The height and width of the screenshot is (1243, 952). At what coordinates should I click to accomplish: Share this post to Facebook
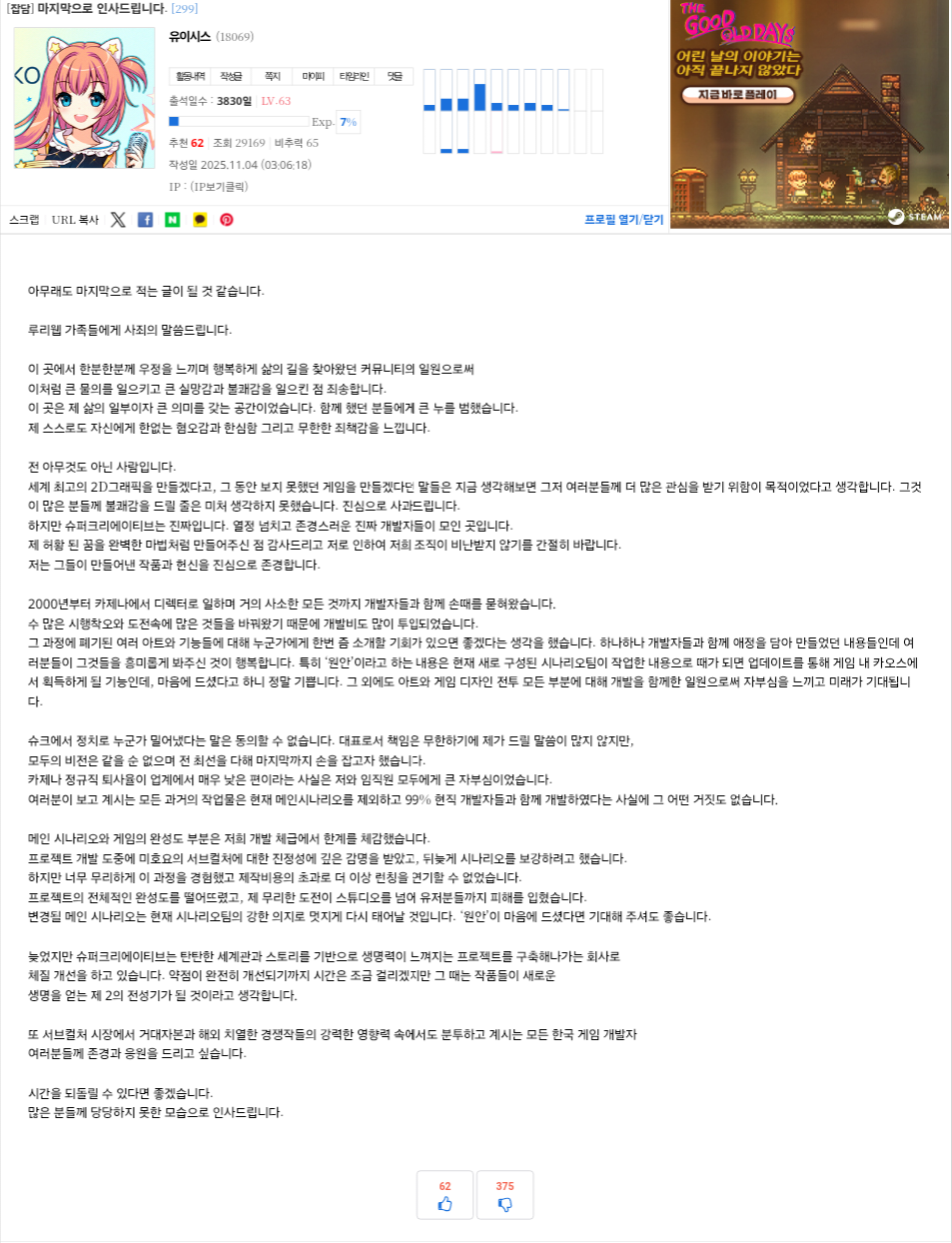[145, 220]
